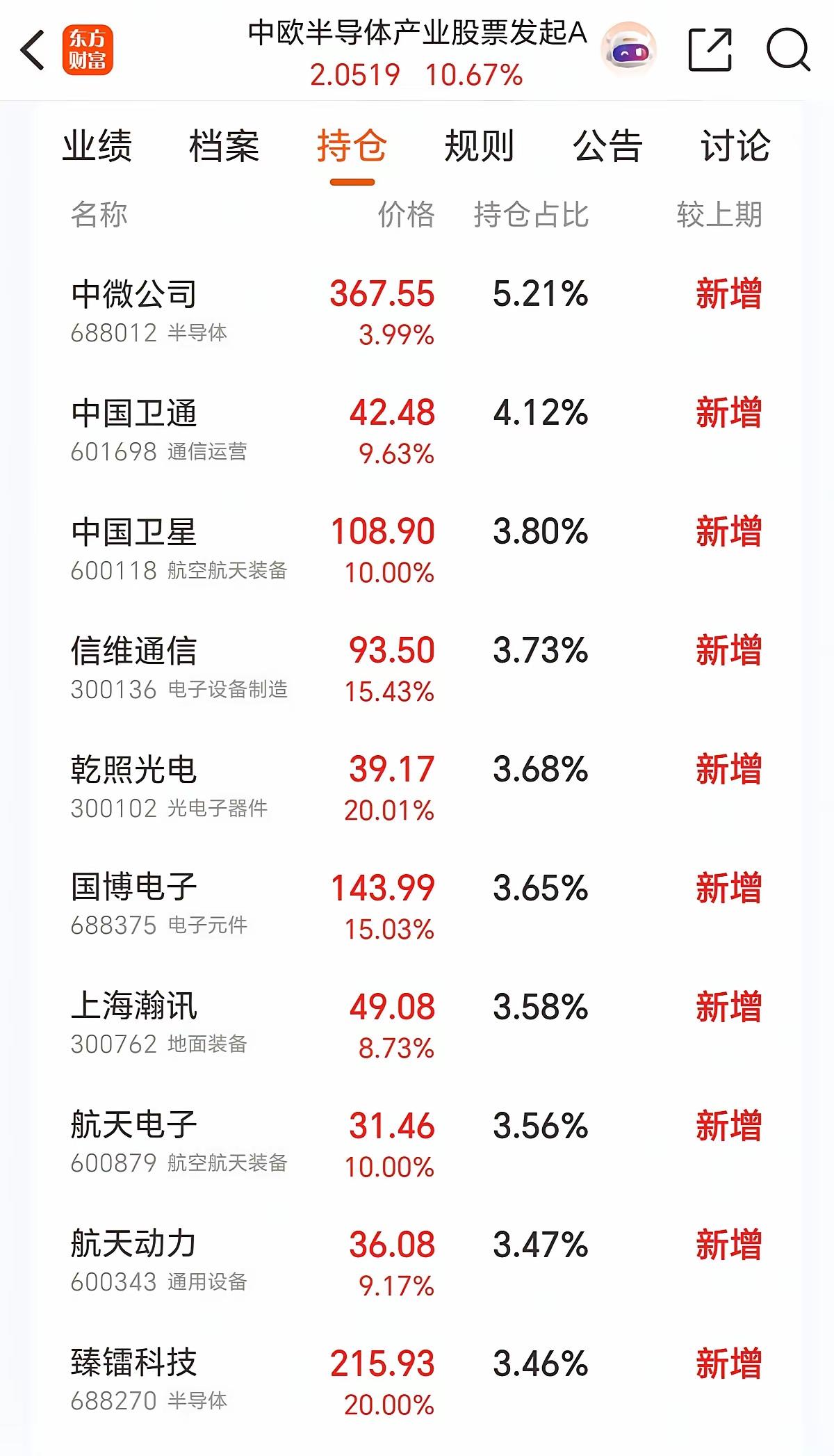This screenshot has height=1456, width=834.
Task: View the 规则 tab
Action: [480, 146]
